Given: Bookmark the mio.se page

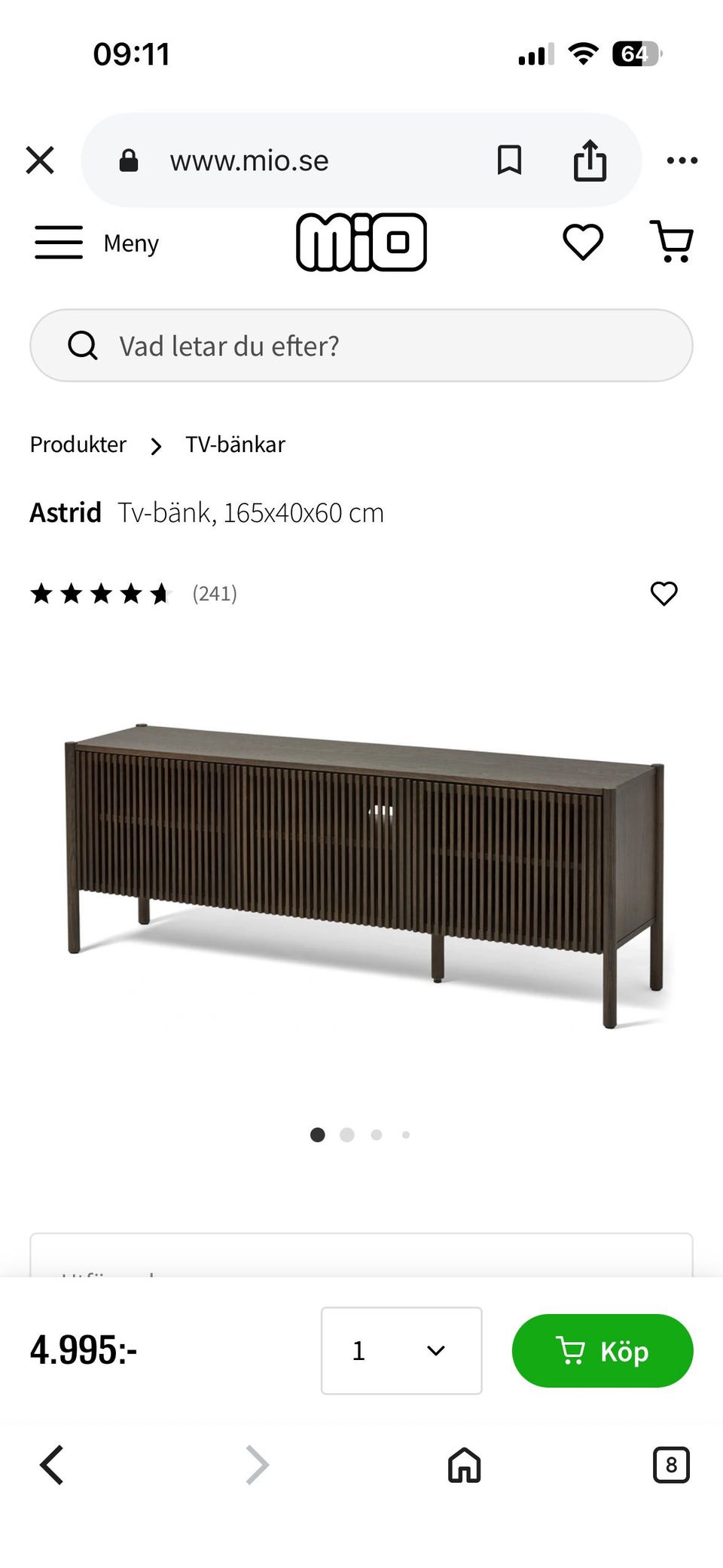Looking at the screenshot, I should (509, 160).
